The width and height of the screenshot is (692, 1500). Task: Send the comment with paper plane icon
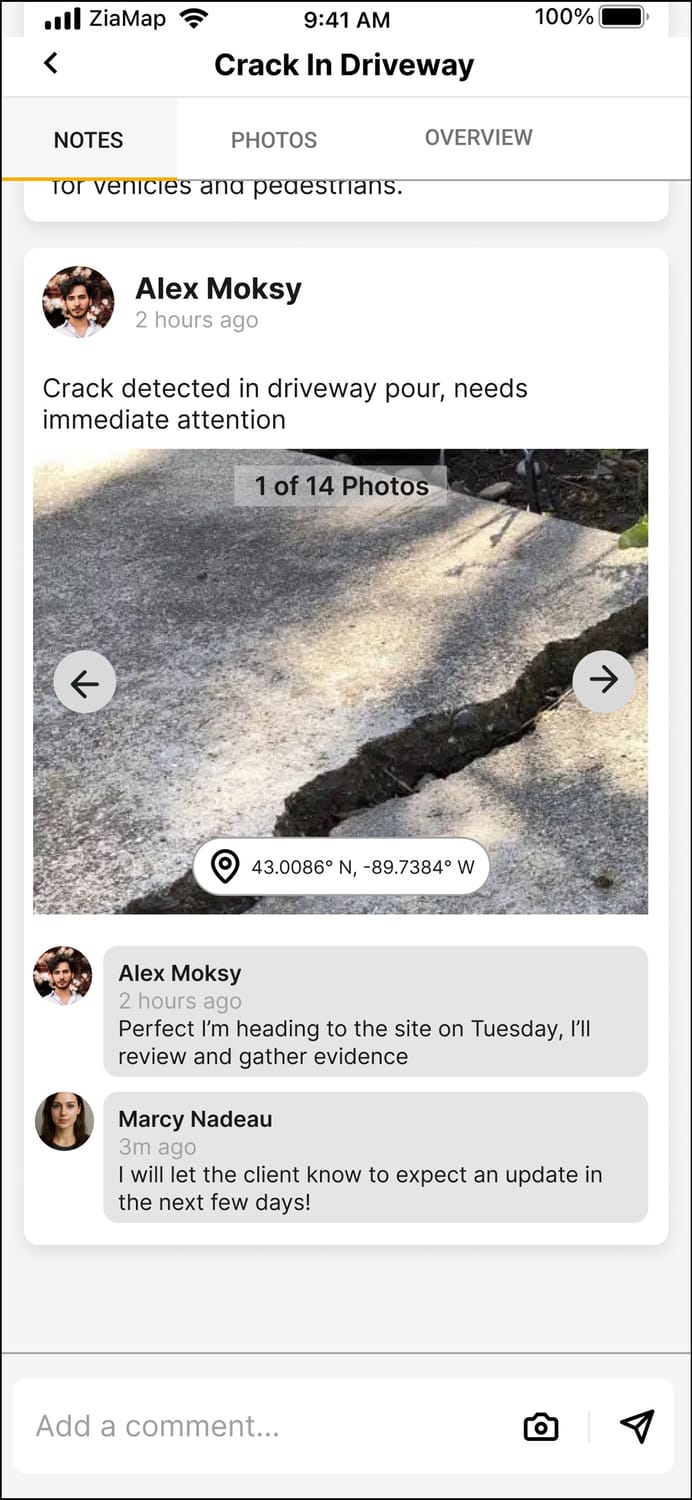[x=636, y=1426]
